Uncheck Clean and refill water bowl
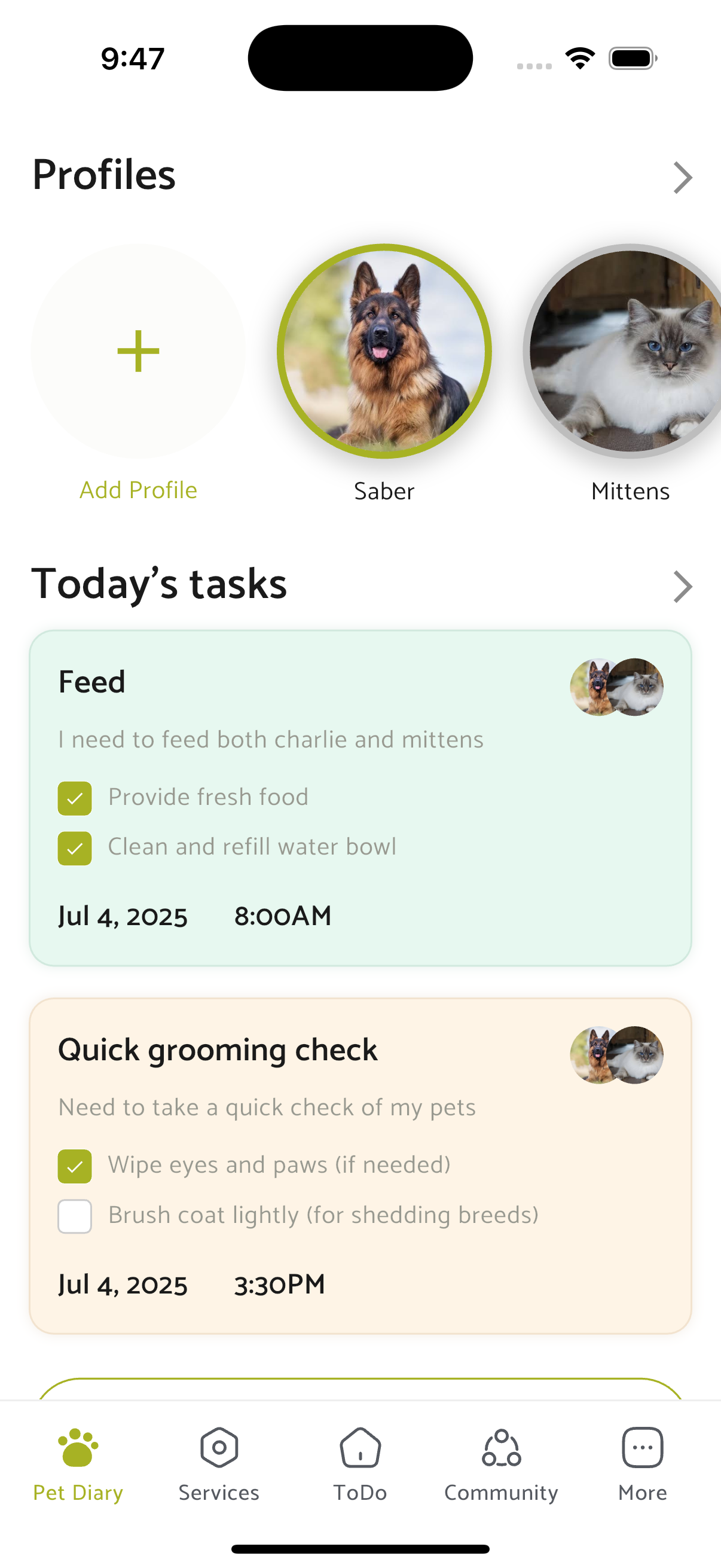The width and height of the screenshot is (721, 1568). [75, 848]
